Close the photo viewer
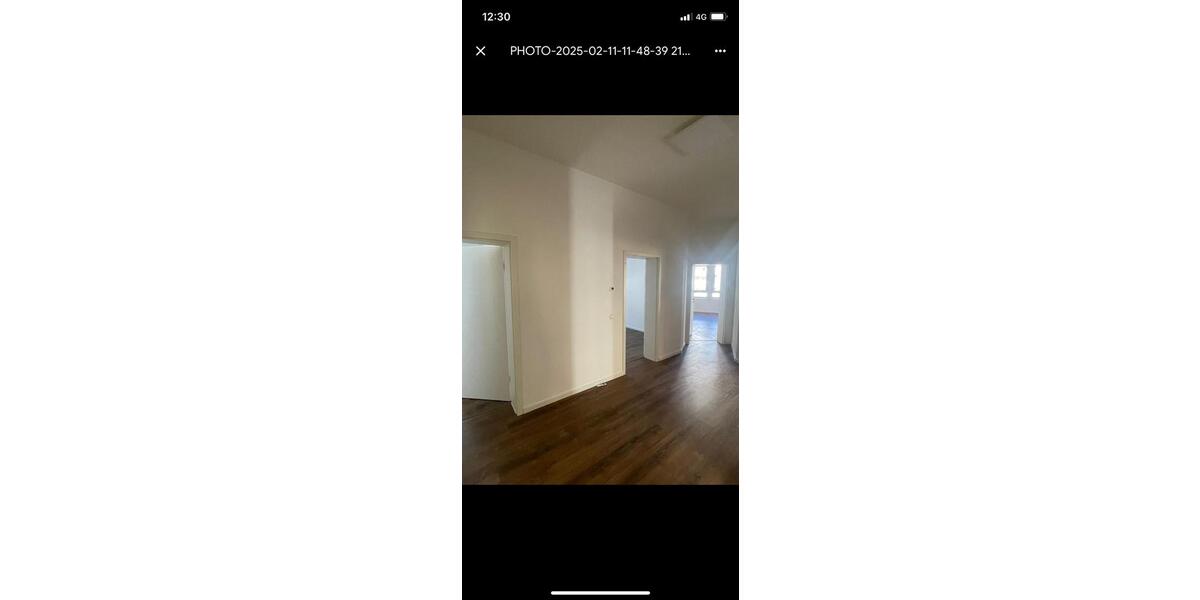Screen dimensions: 1200x600 (480, 51)
